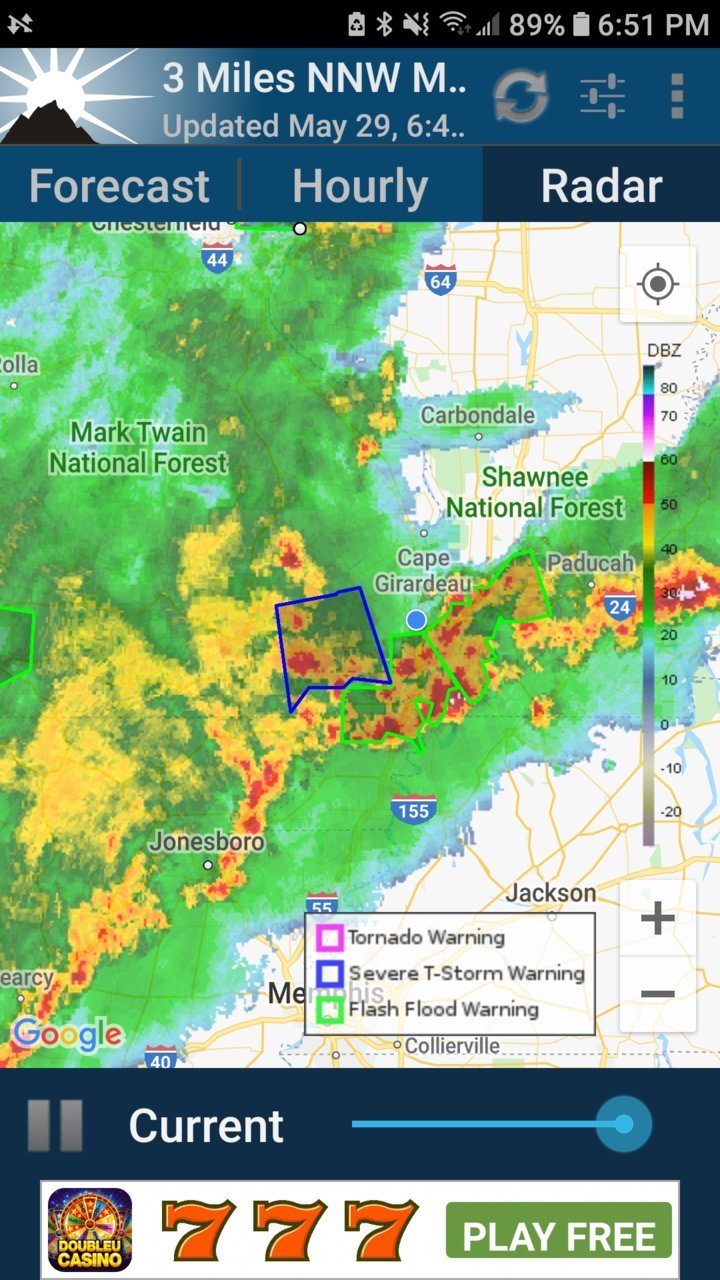Switch to the Hourly tab
The image size is (720, 1280).
click(360, 186)
